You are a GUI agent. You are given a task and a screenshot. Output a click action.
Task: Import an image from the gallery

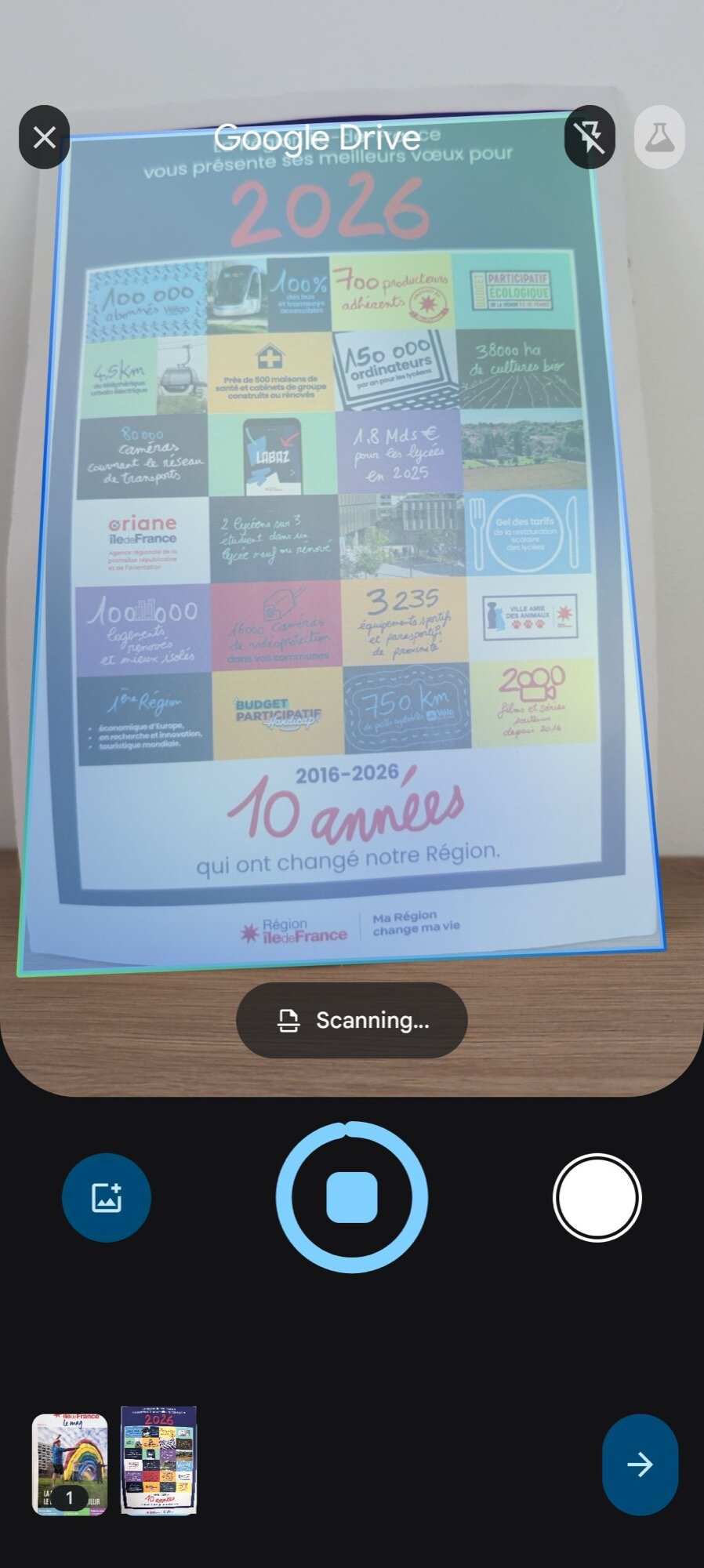(x=107, y=1197)
